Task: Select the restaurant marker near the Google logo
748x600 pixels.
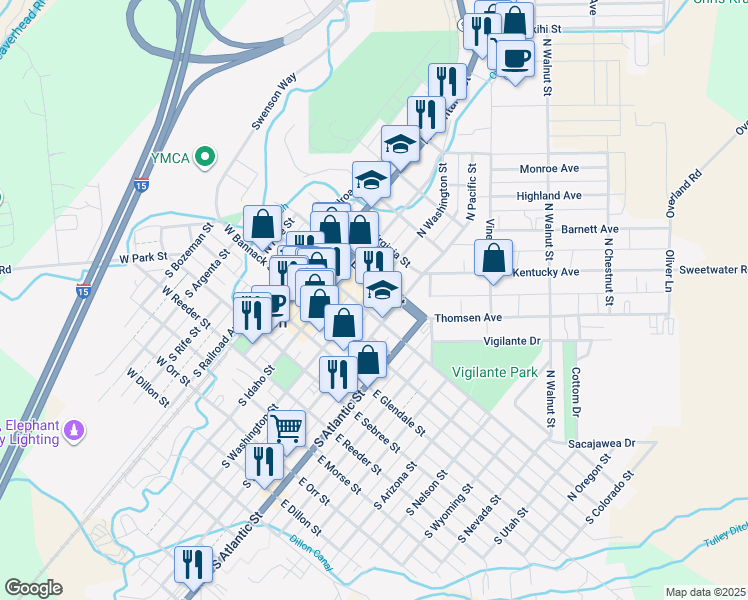Action: click(x=192, y=564)
